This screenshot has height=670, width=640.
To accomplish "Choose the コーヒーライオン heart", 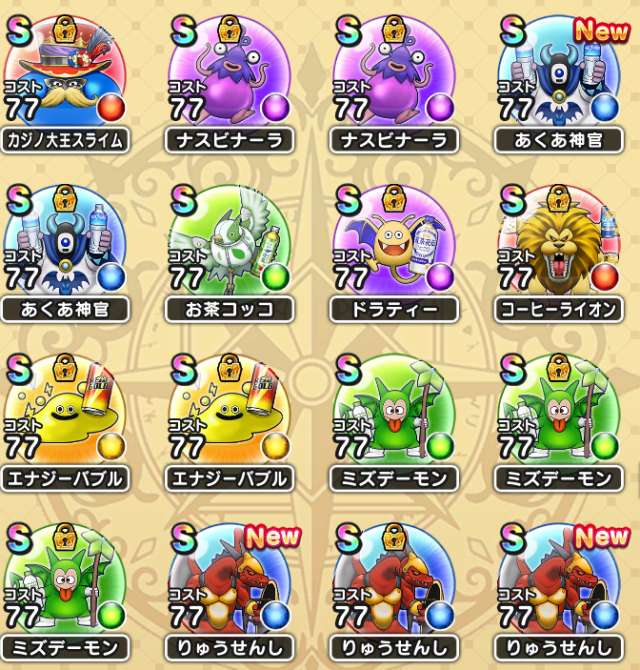I will (558, 250).
